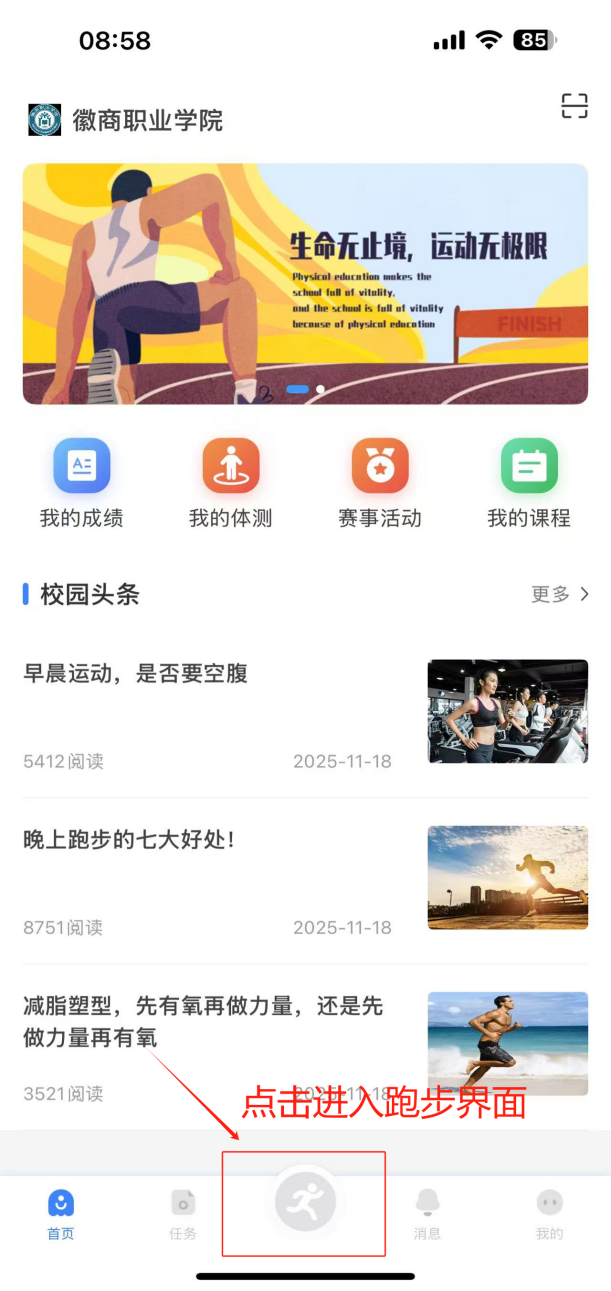
Task: Tap 更多 next to 校园头条
Action: pos(559,594)
